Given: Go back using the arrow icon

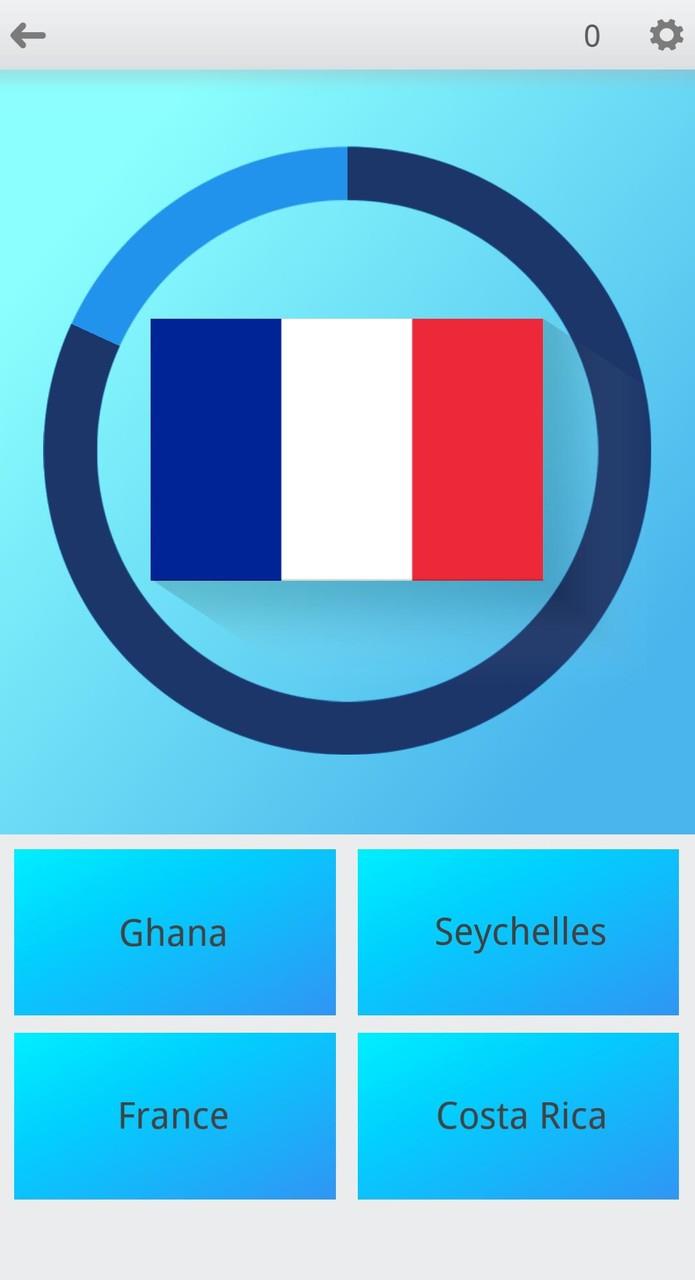Looking at the screenshot, I should pyautogui.click(x=28, y=36).
